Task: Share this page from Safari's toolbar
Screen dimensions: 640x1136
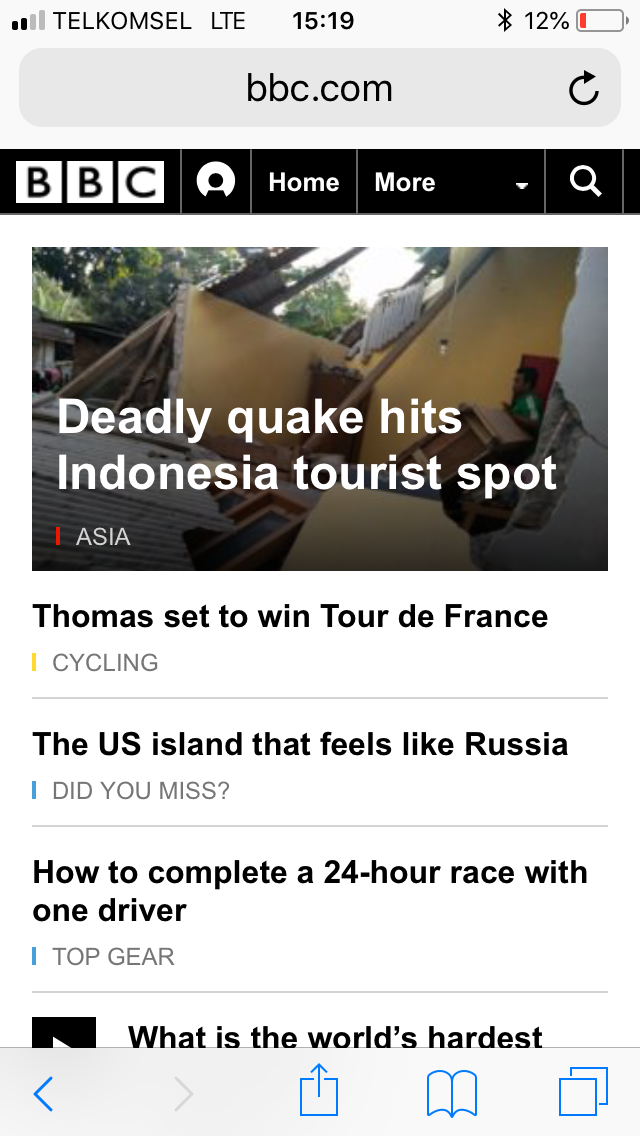Action: point(319,1092)
